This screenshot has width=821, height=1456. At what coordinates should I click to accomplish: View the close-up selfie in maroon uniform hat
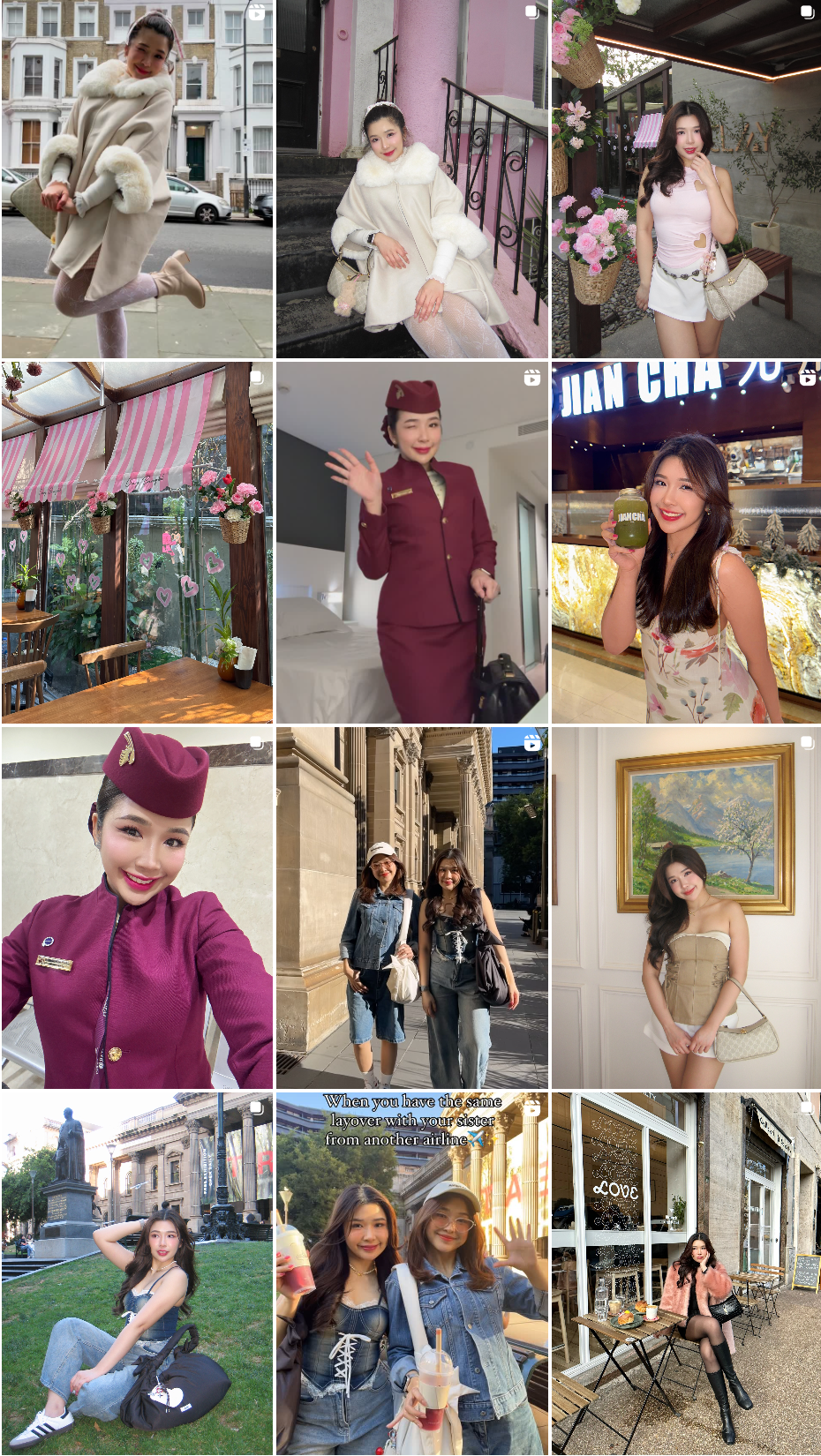137,907
